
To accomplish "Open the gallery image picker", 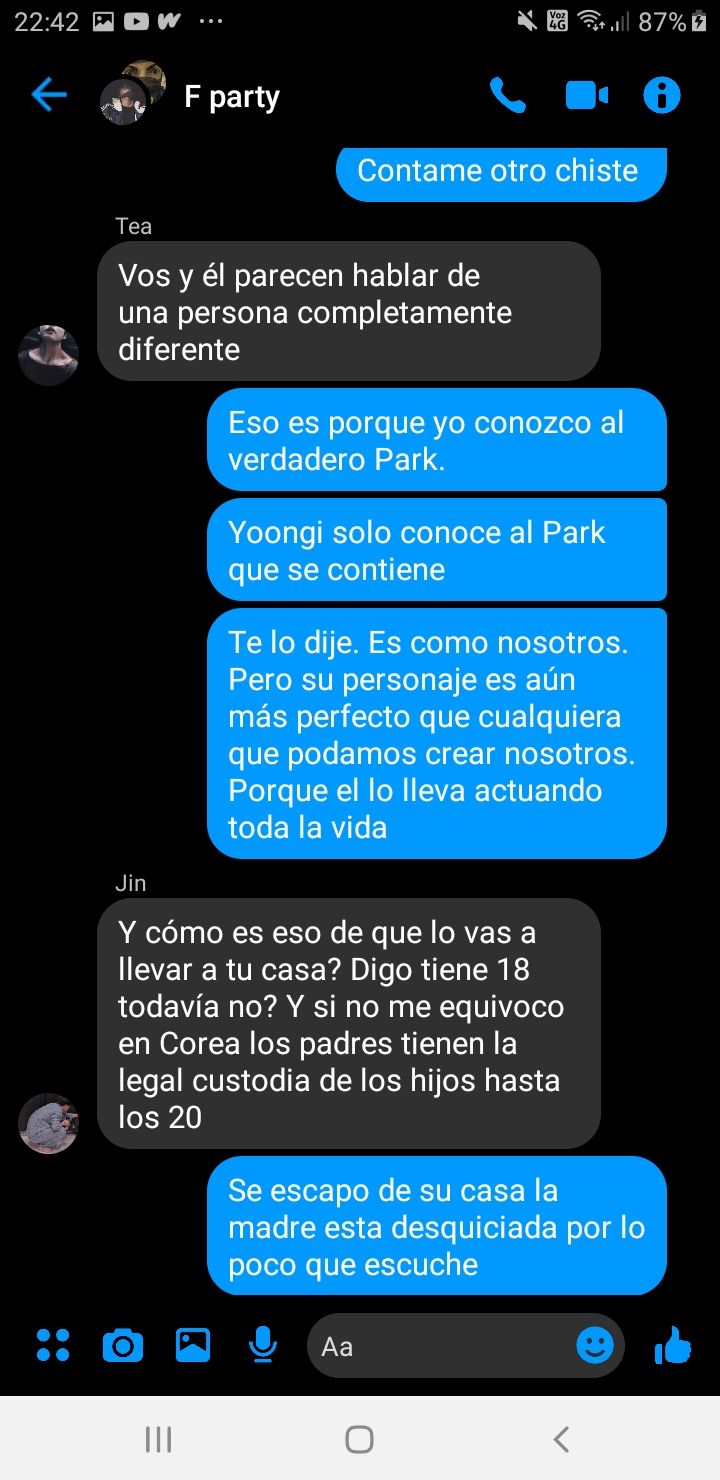I will tap(193, 1346).
